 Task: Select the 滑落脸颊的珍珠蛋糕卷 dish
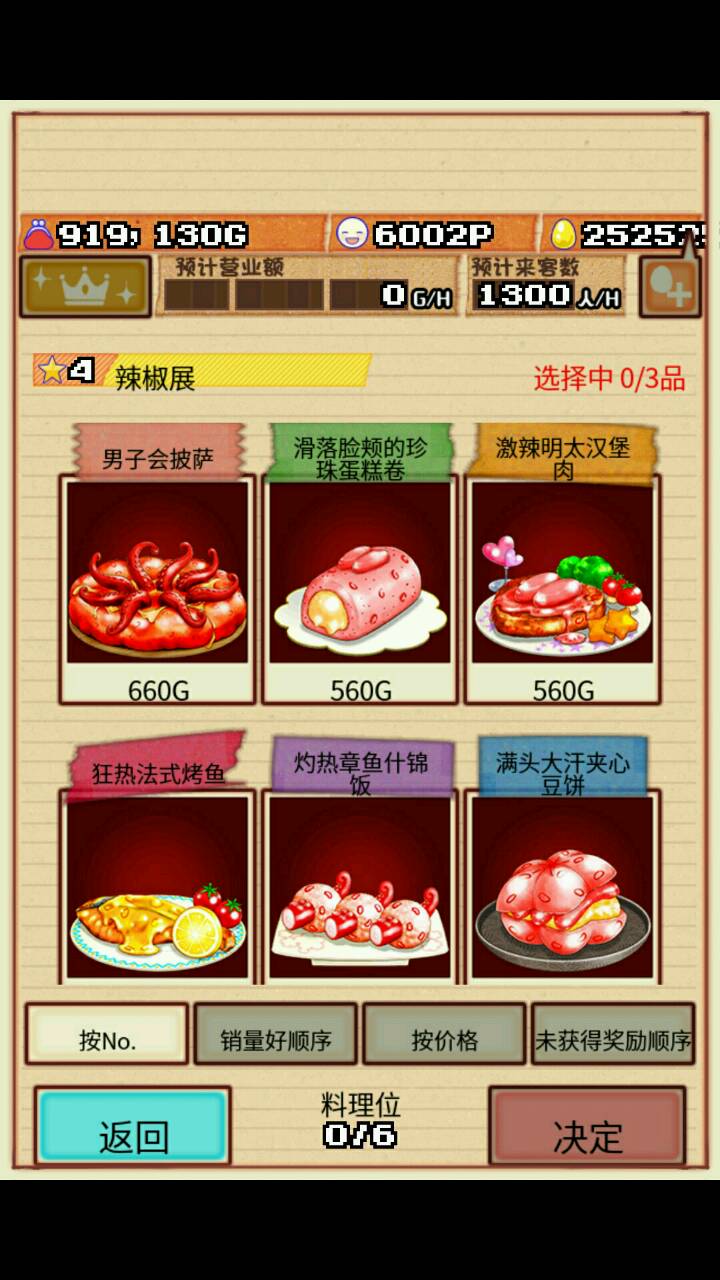tap(360, 585)
